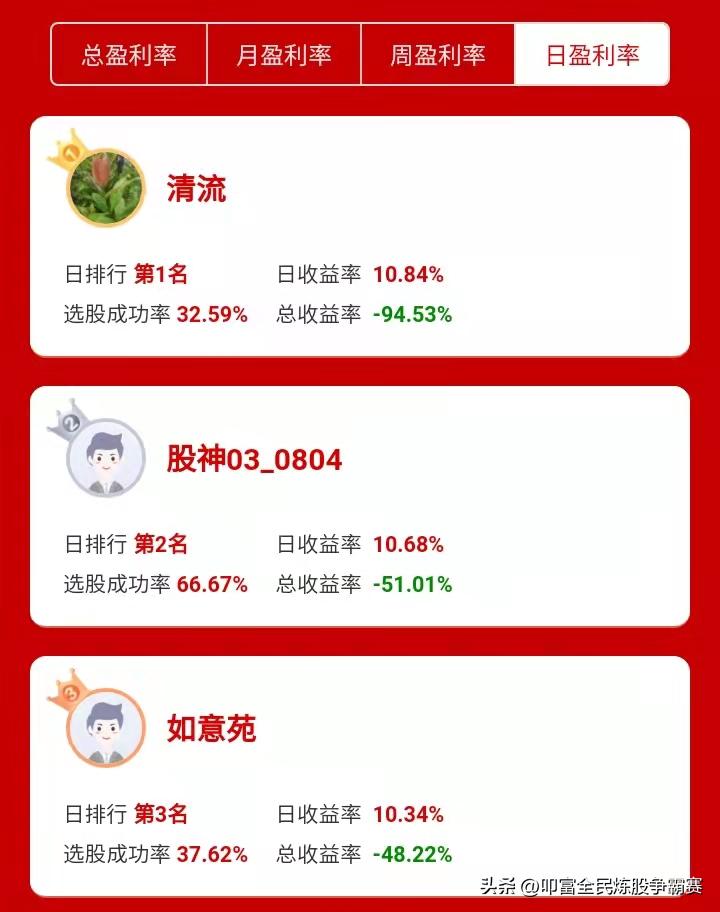Screen dimensions: 720x912
Task: Switch to the 总盈利率 tab
Action: click(x=130, y=55)
